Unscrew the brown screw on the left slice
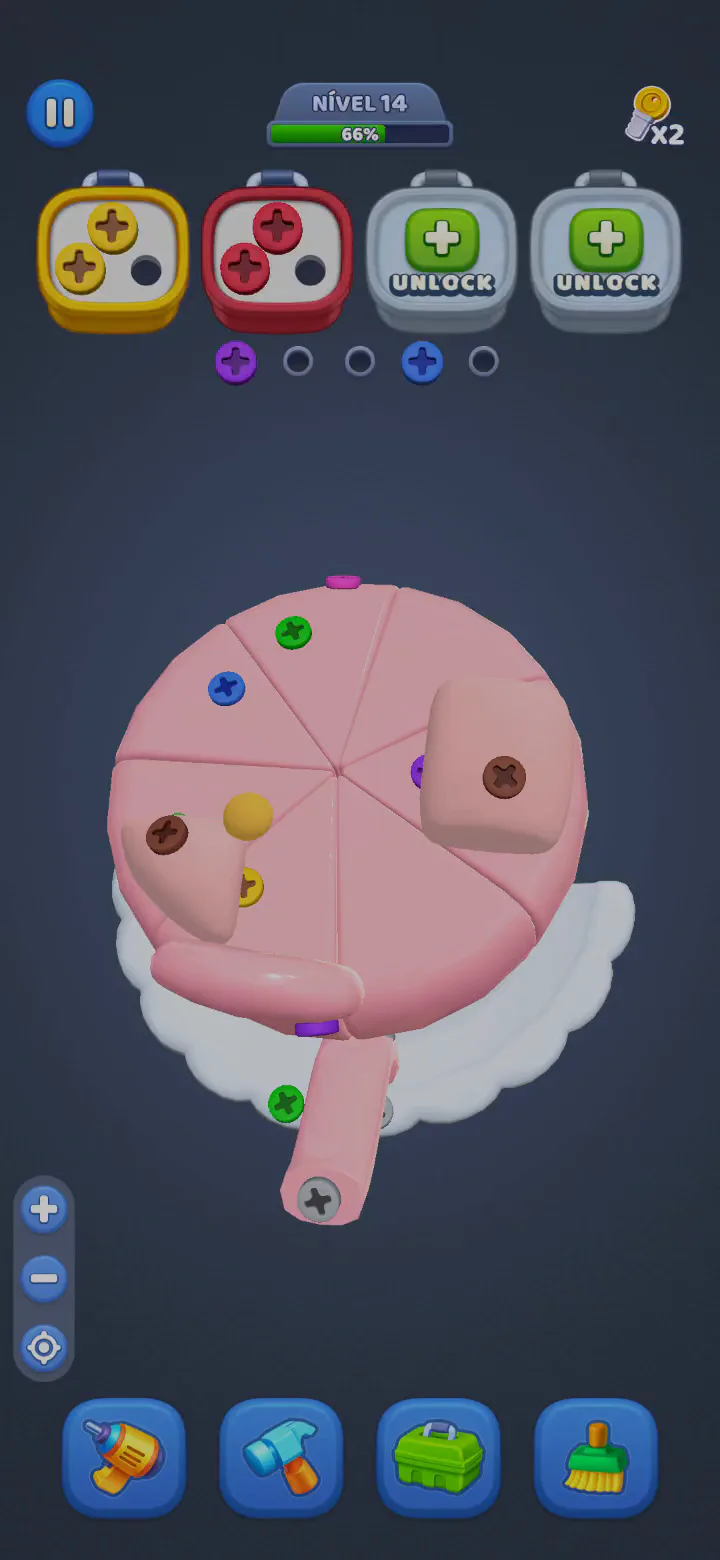 (x=167, y=834)
